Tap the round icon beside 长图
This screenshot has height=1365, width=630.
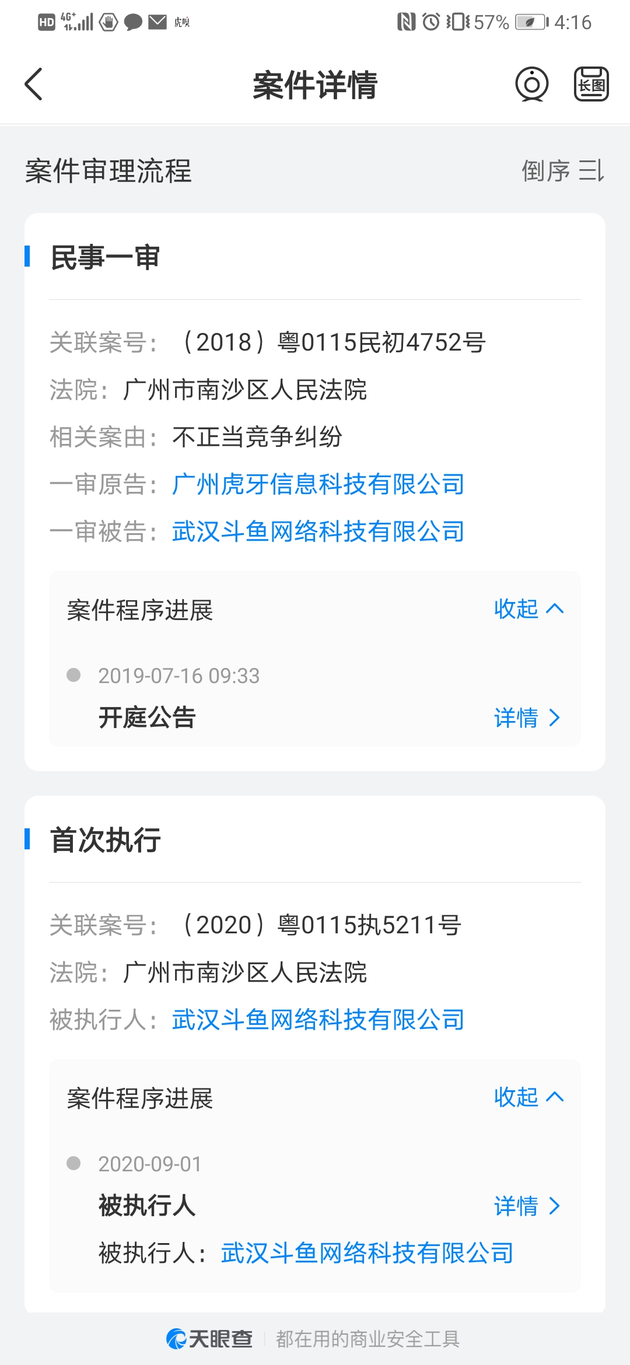[x=531, y=85]
